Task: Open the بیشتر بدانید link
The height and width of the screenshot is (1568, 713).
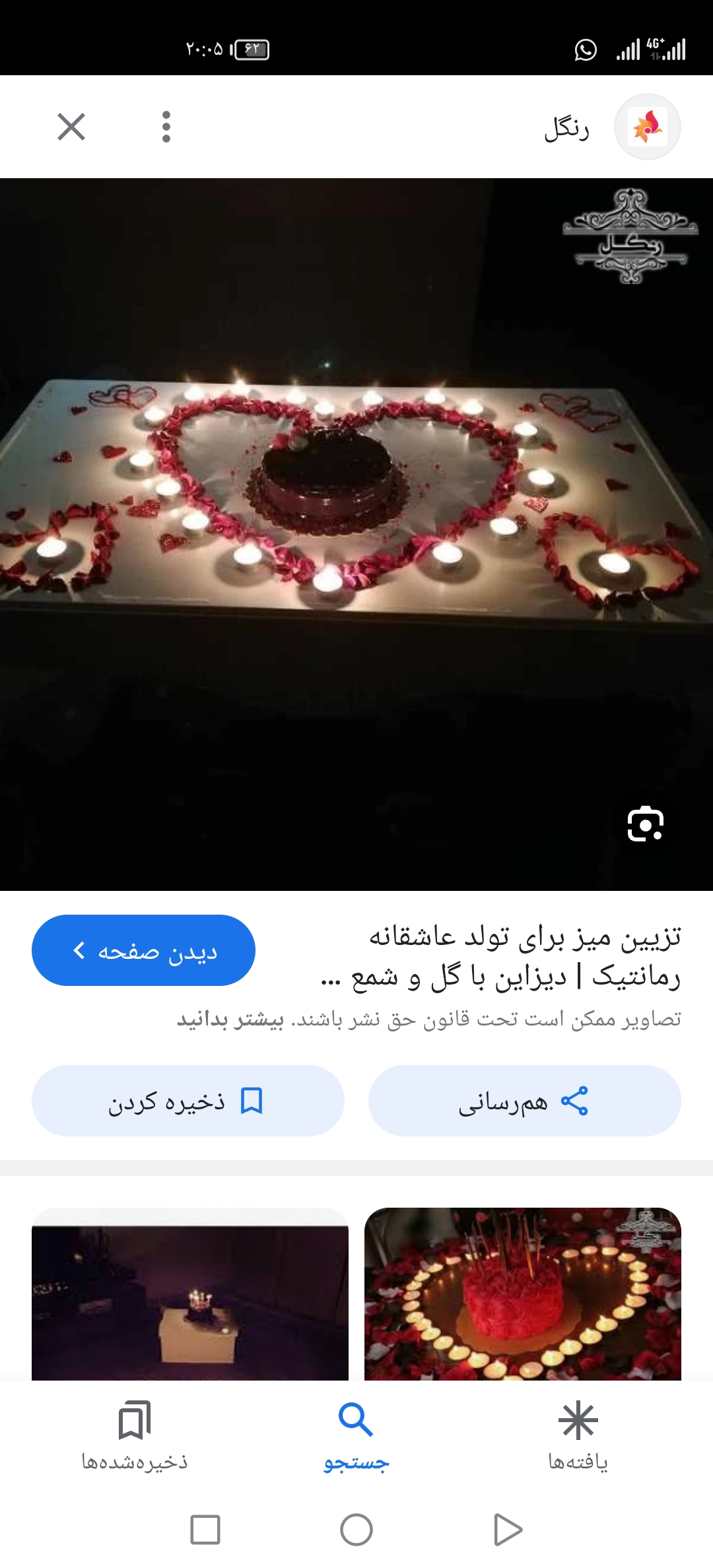Action: point(230,1020)
